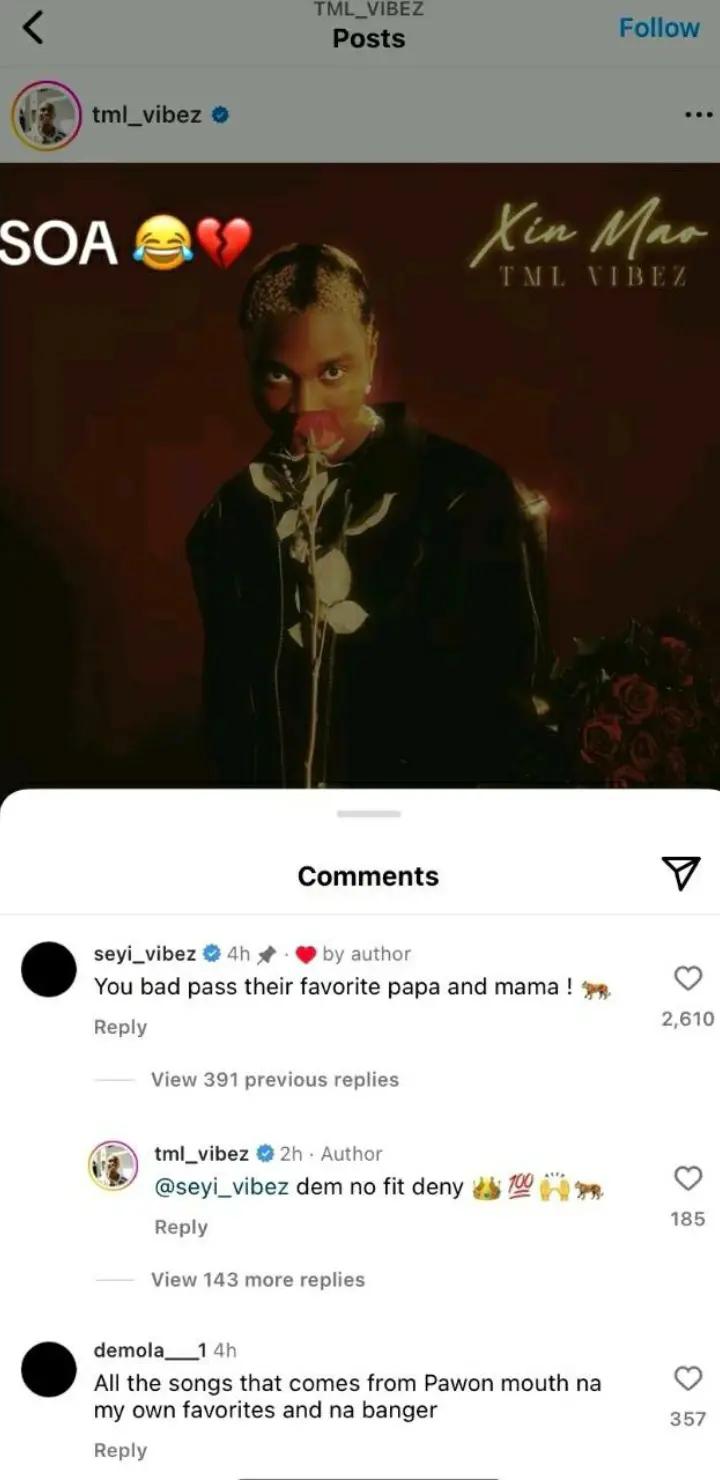Go back with the top-left arrow

coord(32,28)
